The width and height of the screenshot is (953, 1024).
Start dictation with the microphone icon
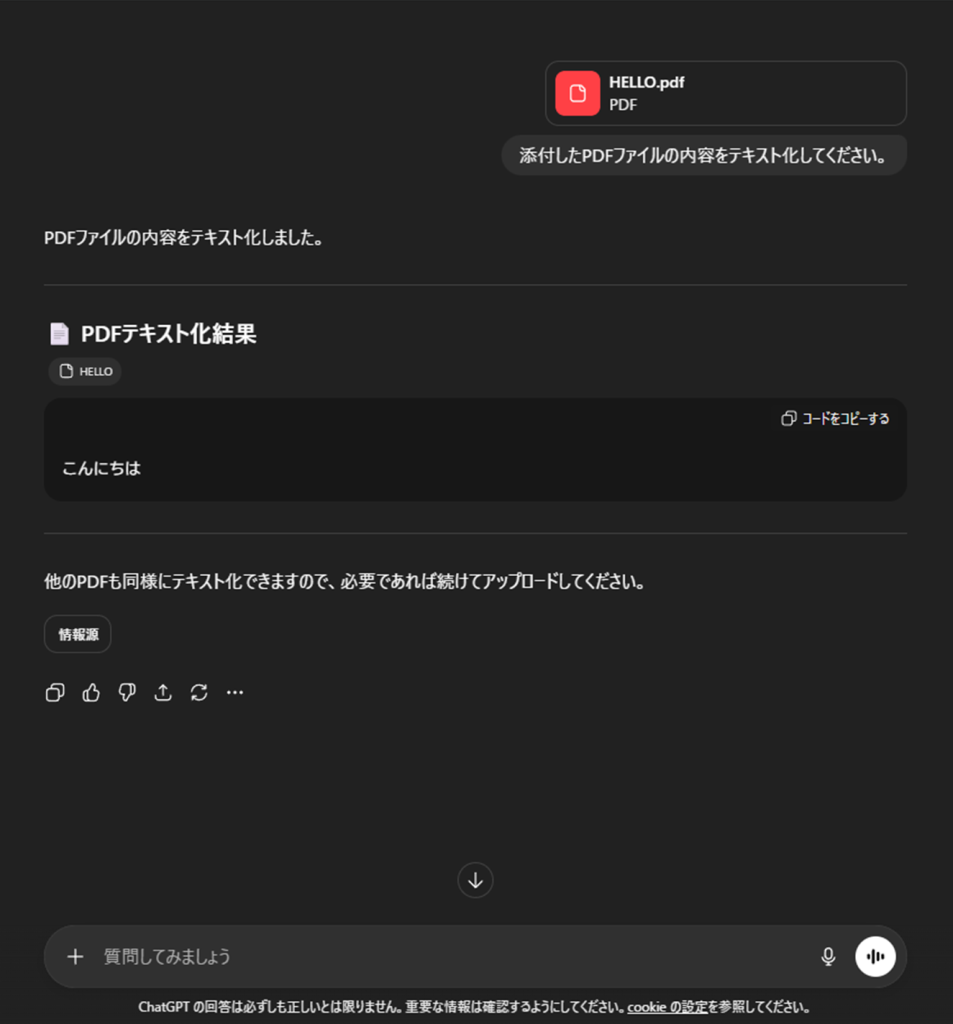coord(828,956)
